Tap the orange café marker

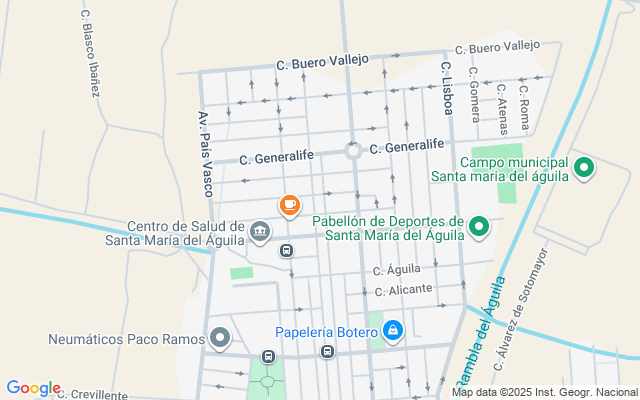[x=289, y=205]
